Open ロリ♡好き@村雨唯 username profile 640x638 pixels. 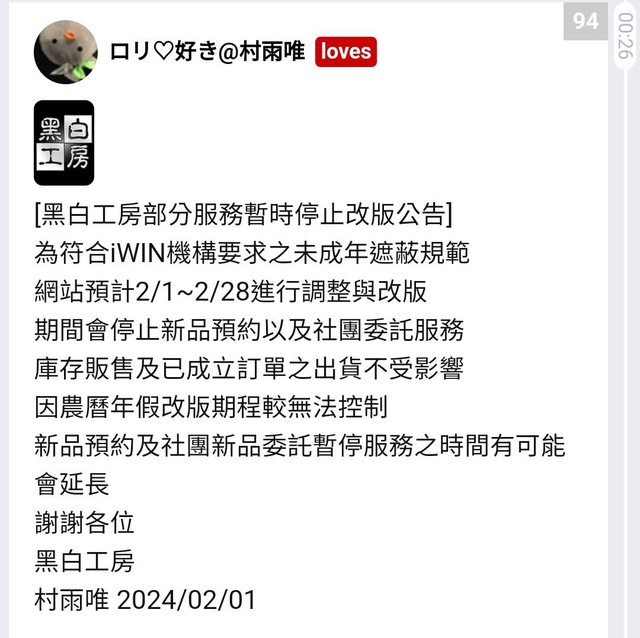click(x=207, y=51)
